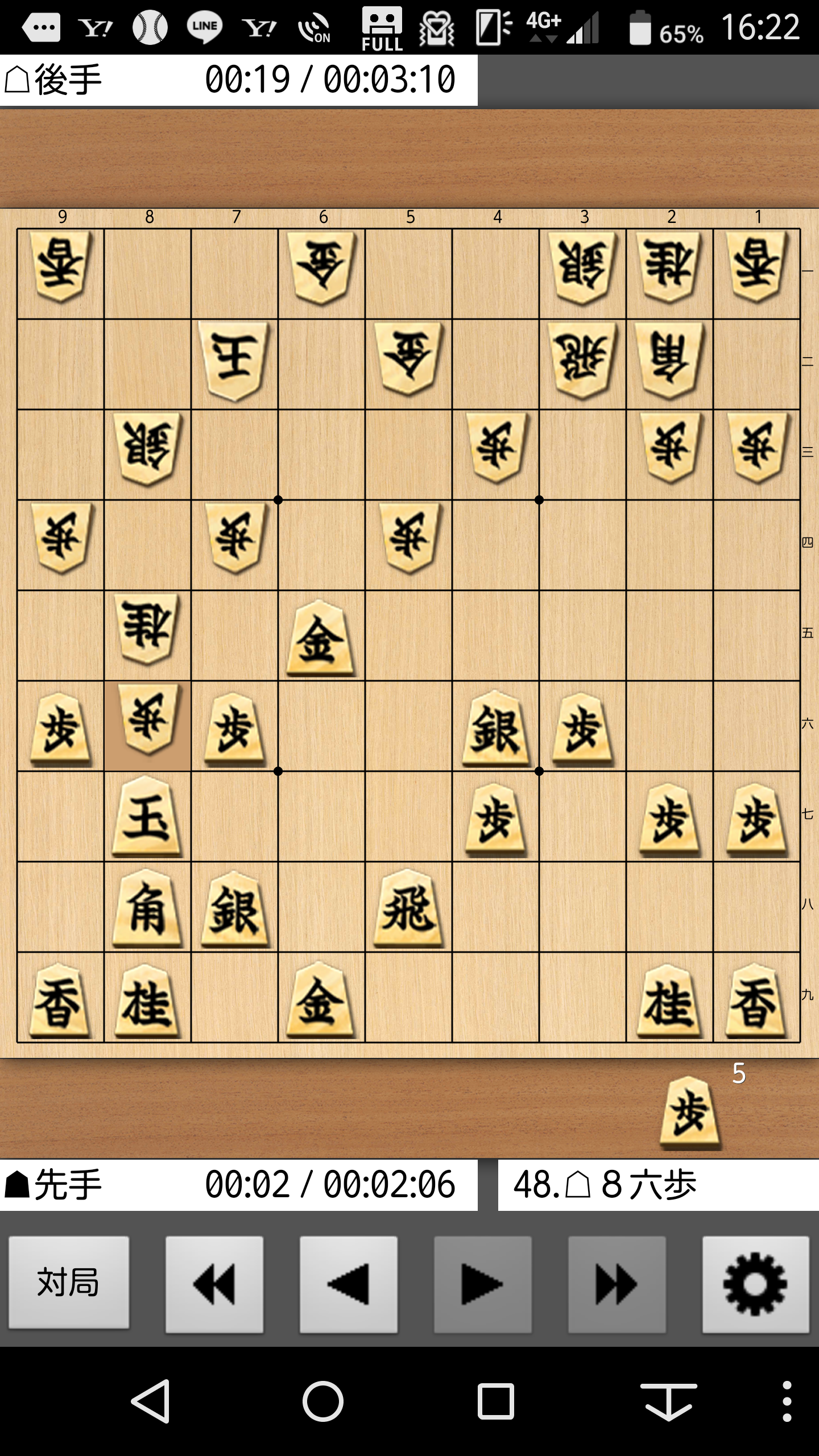819x1456 pixels.
Task: Jump back to the first move
Action: [x=214, y=1283]
